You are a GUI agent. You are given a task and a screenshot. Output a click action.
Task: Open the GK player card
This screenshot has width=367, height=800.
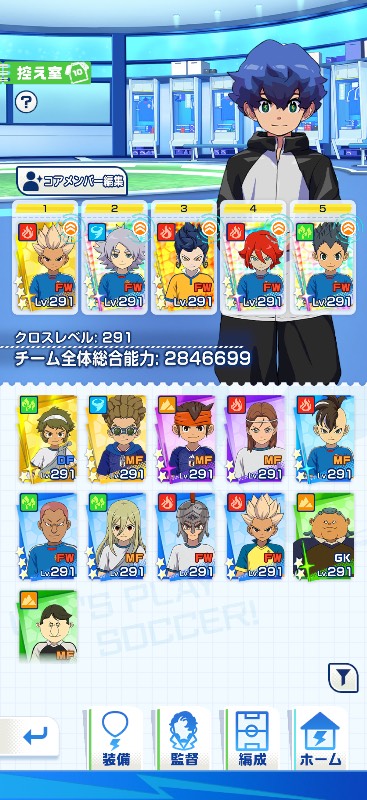click(324, 536)
